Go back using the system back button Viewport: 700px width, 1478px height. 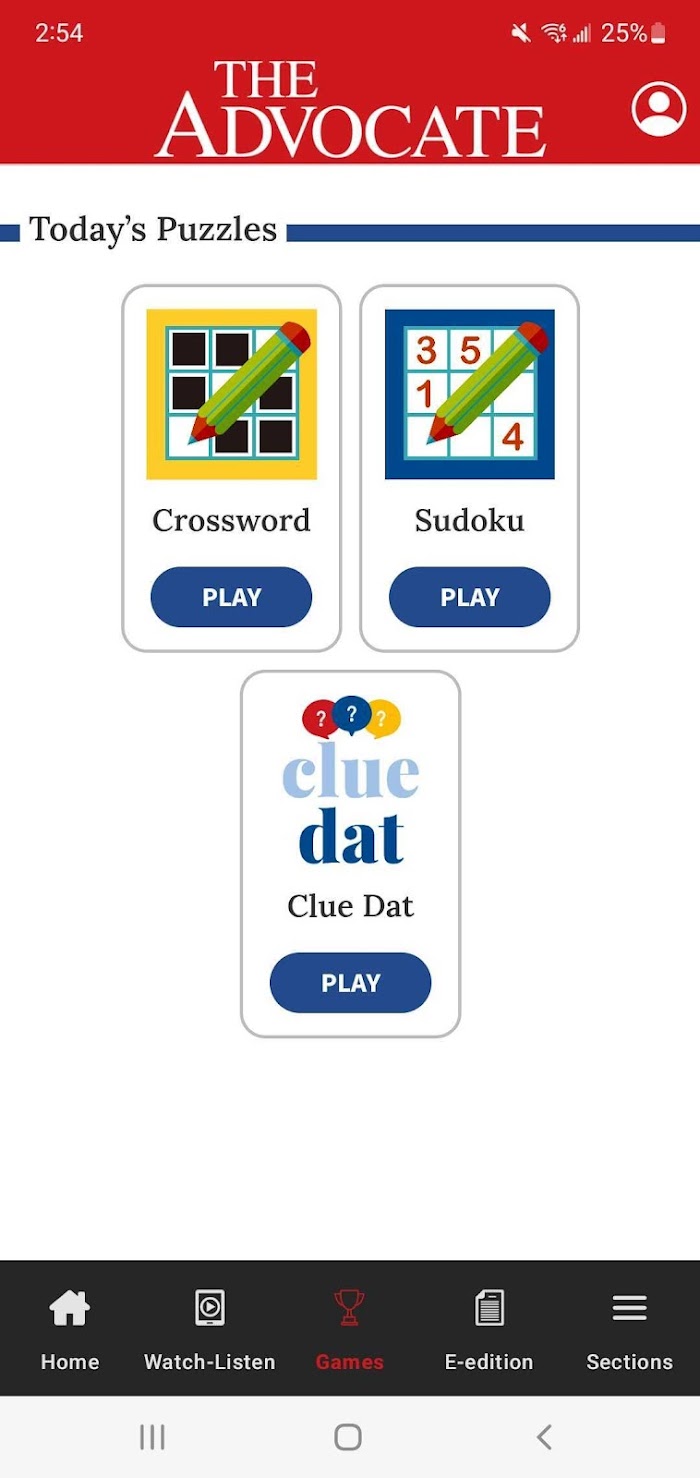tap(544, 1437)
